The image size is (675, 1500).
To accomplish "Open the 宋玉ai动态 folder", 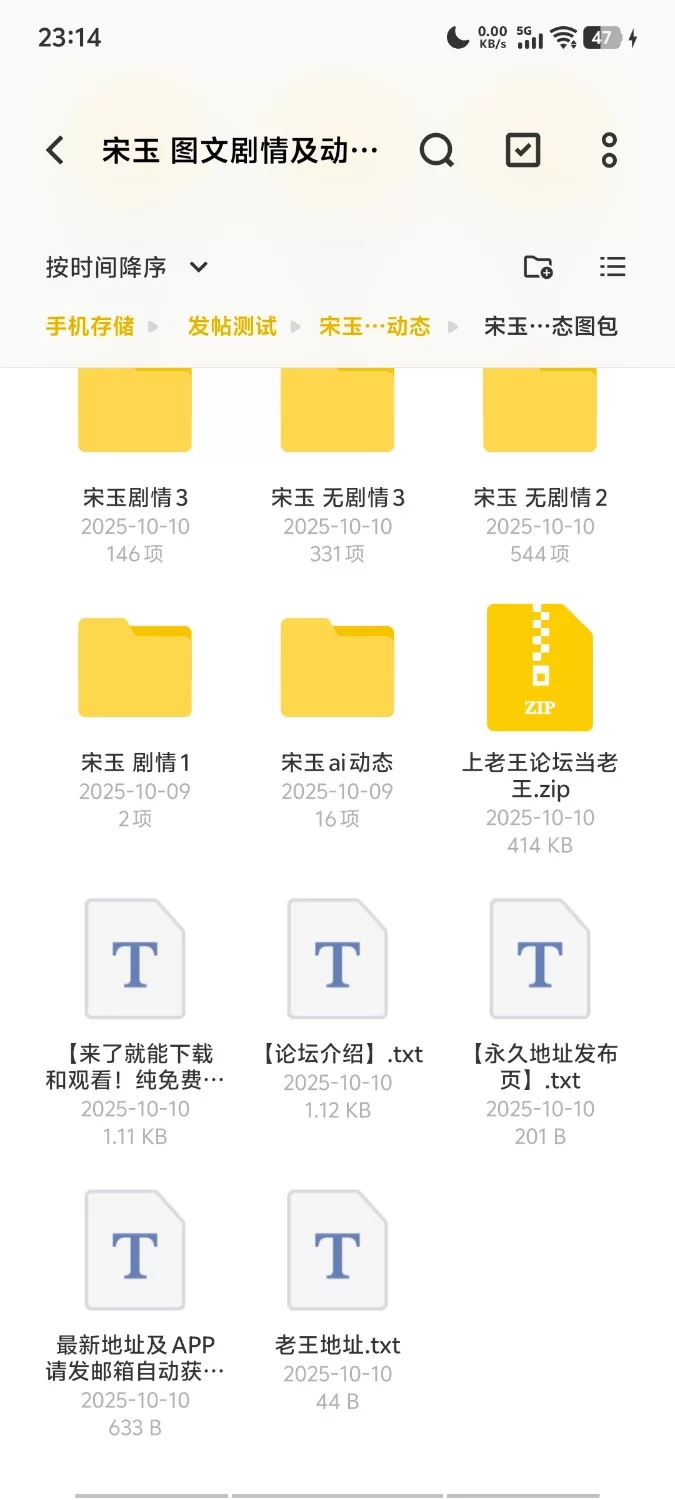I will pos(337,667).
